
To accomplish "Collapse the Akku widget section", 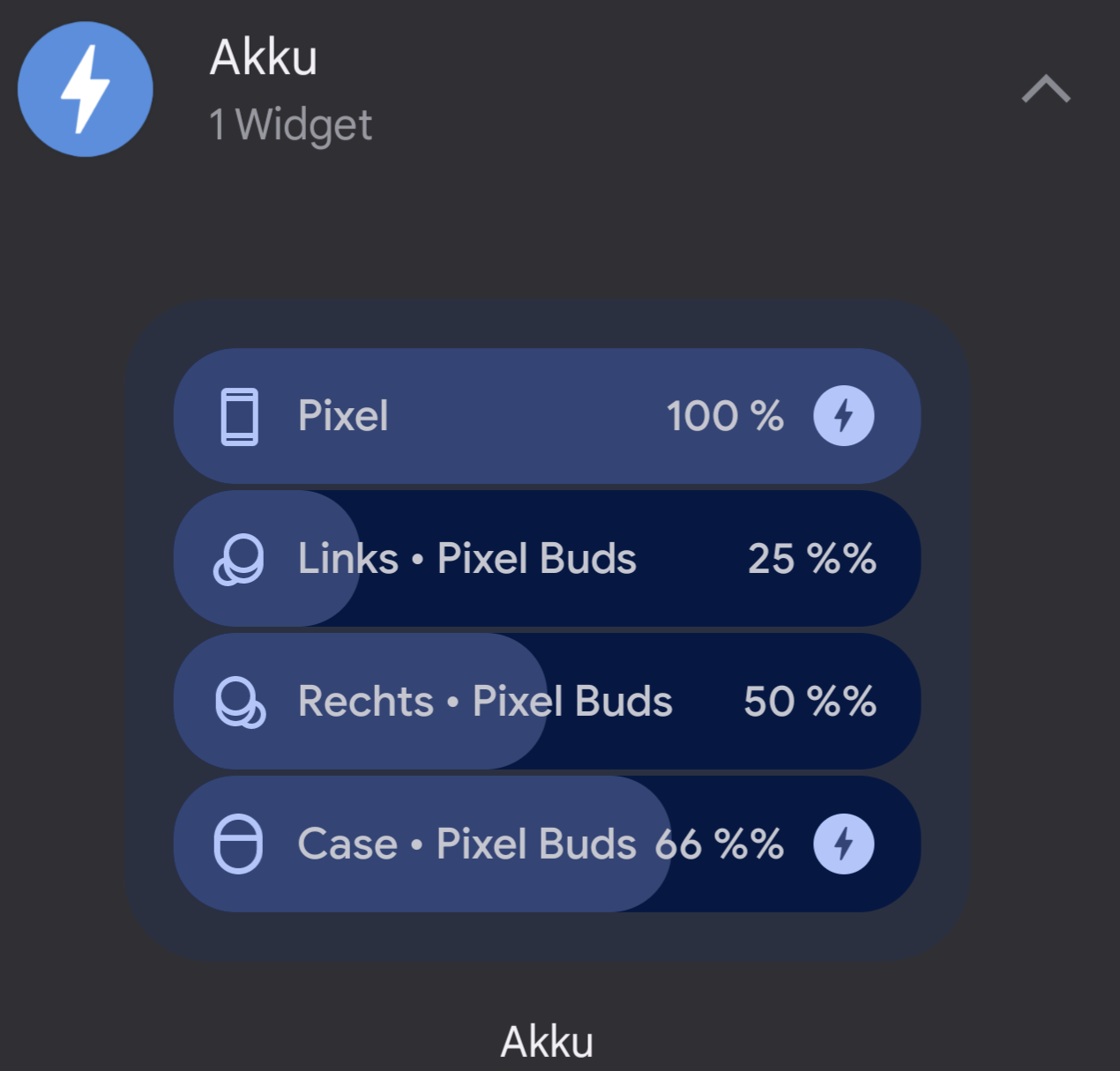I will (x=1045, y=90).
